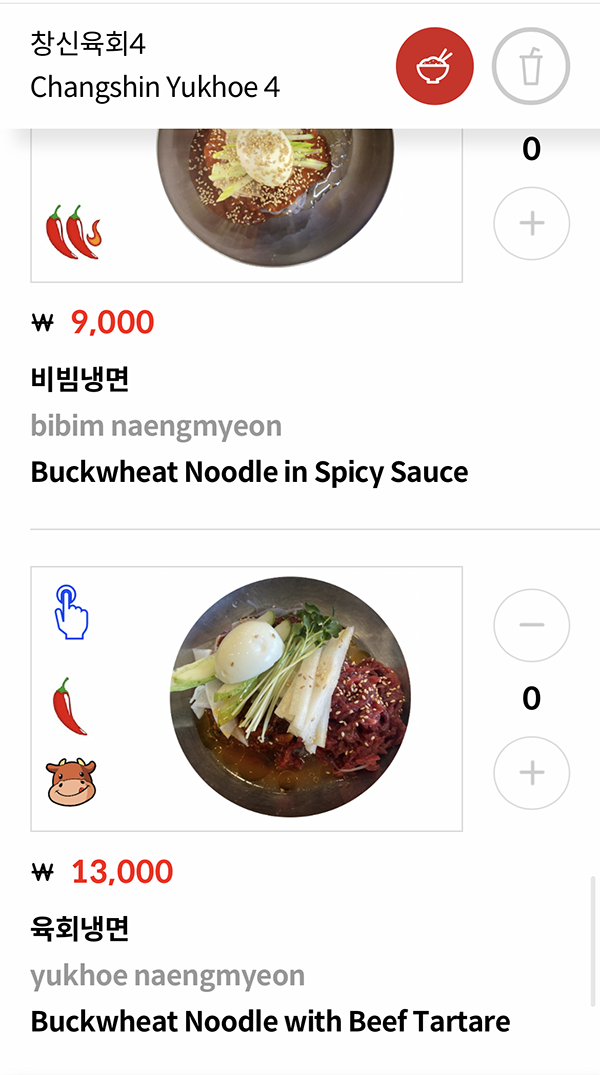Screen dimensions: 600x1075
Task: Open the bibim naengmyeon dish photo
Action: 275,200
